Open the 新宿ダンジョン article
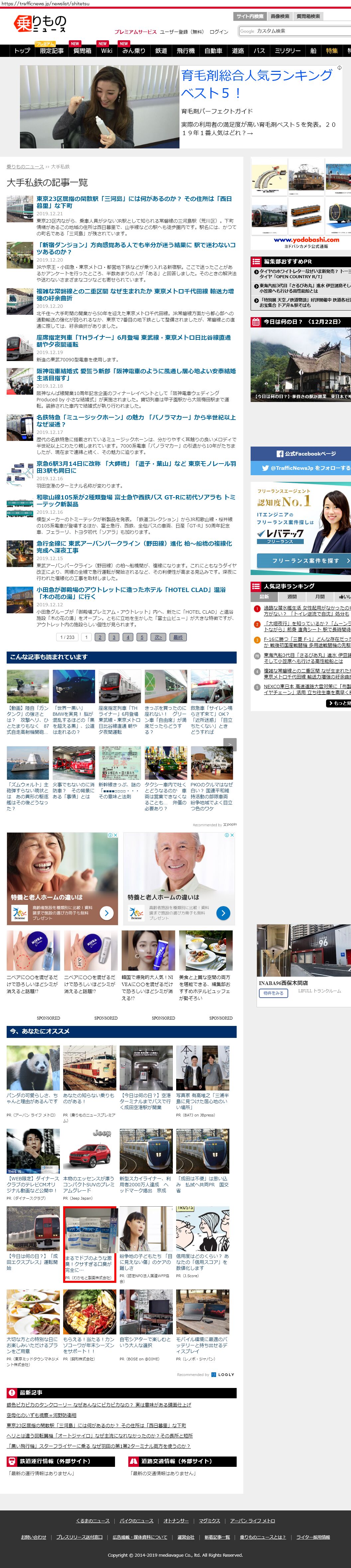The width and height of the screenshot is (351, 1568). 135,248
